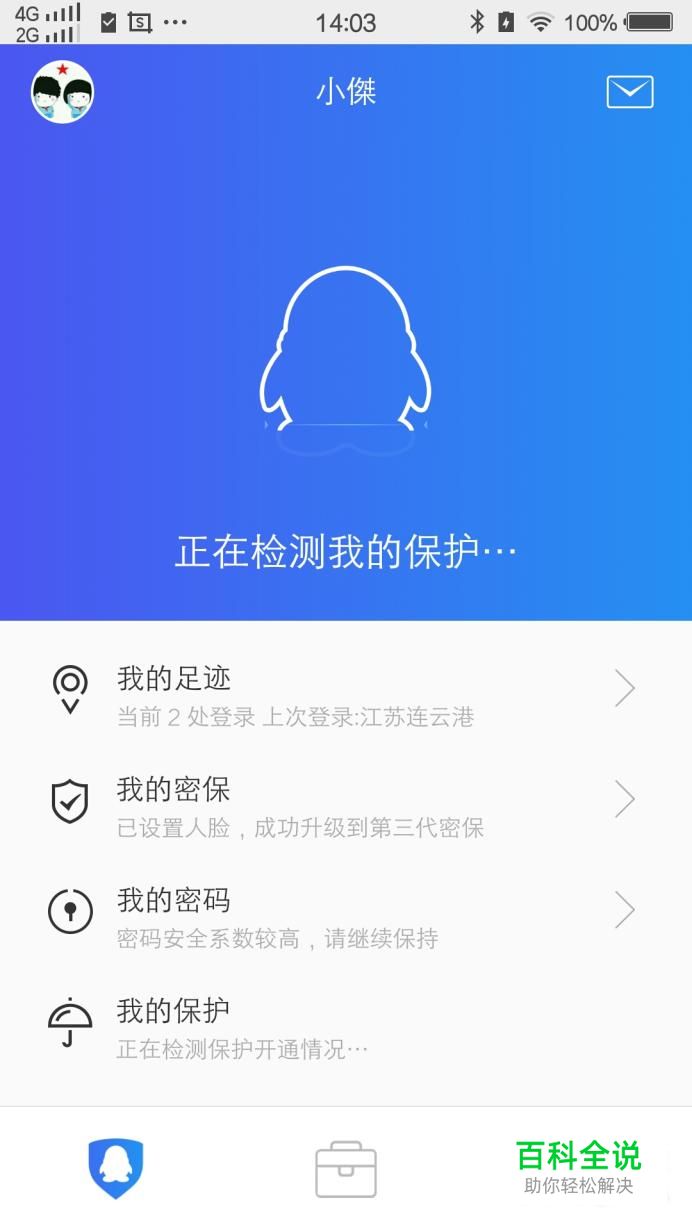Viewport: 692px width, 1230px height.
Task: Switch to the penguin shield home tab
Action: click(x=116, y=1168)
